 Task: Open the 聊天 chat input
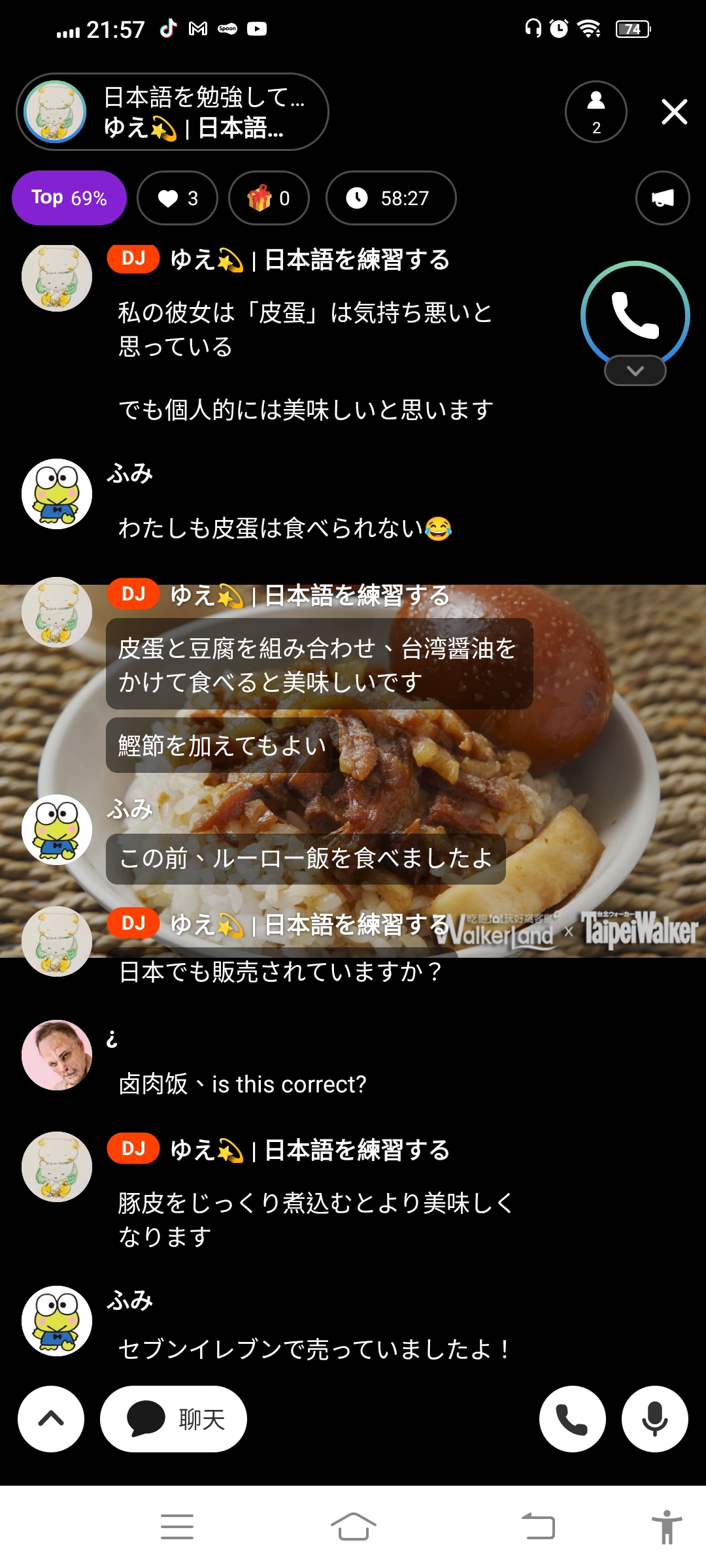(x=173, y=1418)
